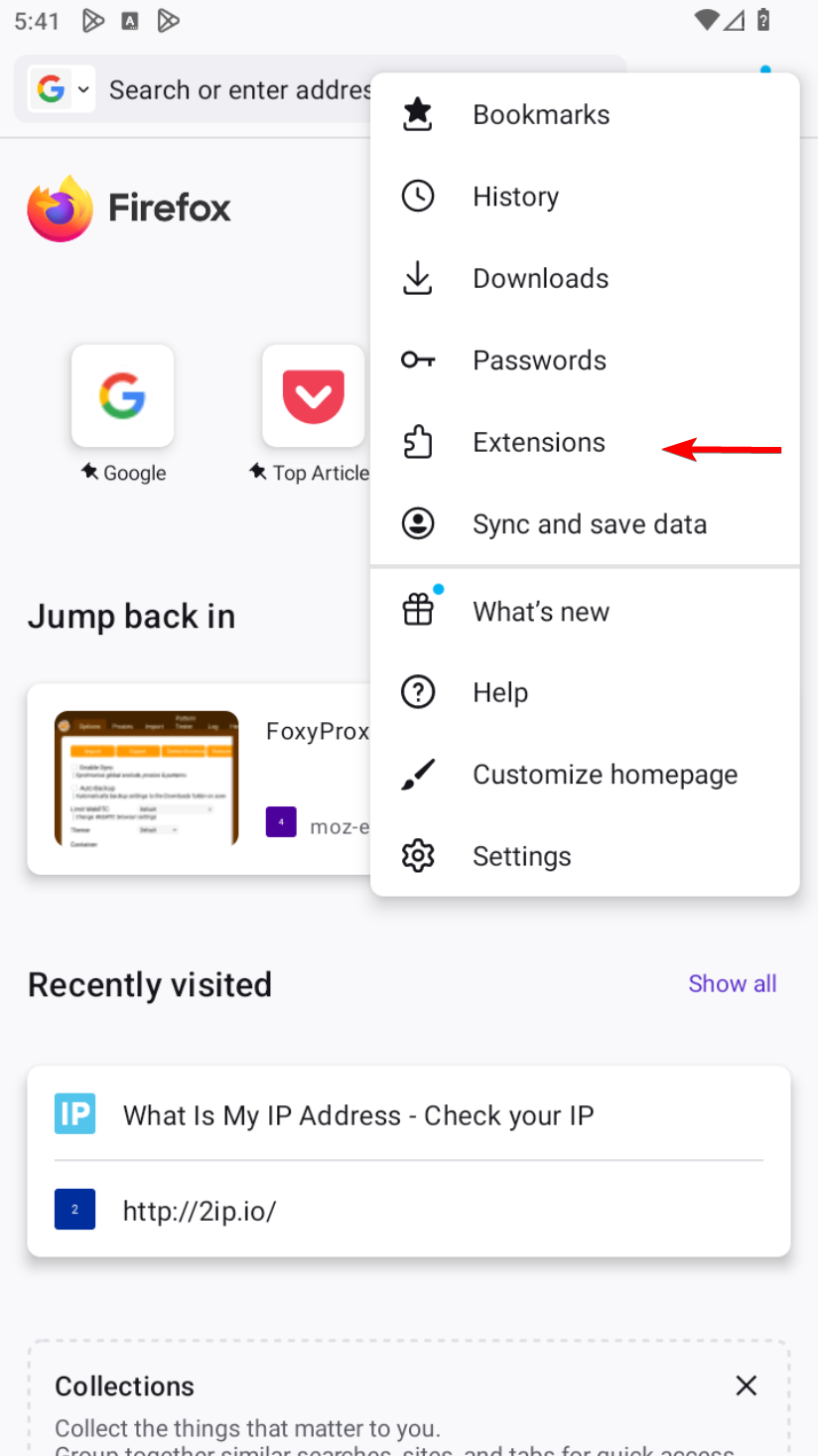Choose Customize homepage
The image size is (818, 1456).
[585, 775]
